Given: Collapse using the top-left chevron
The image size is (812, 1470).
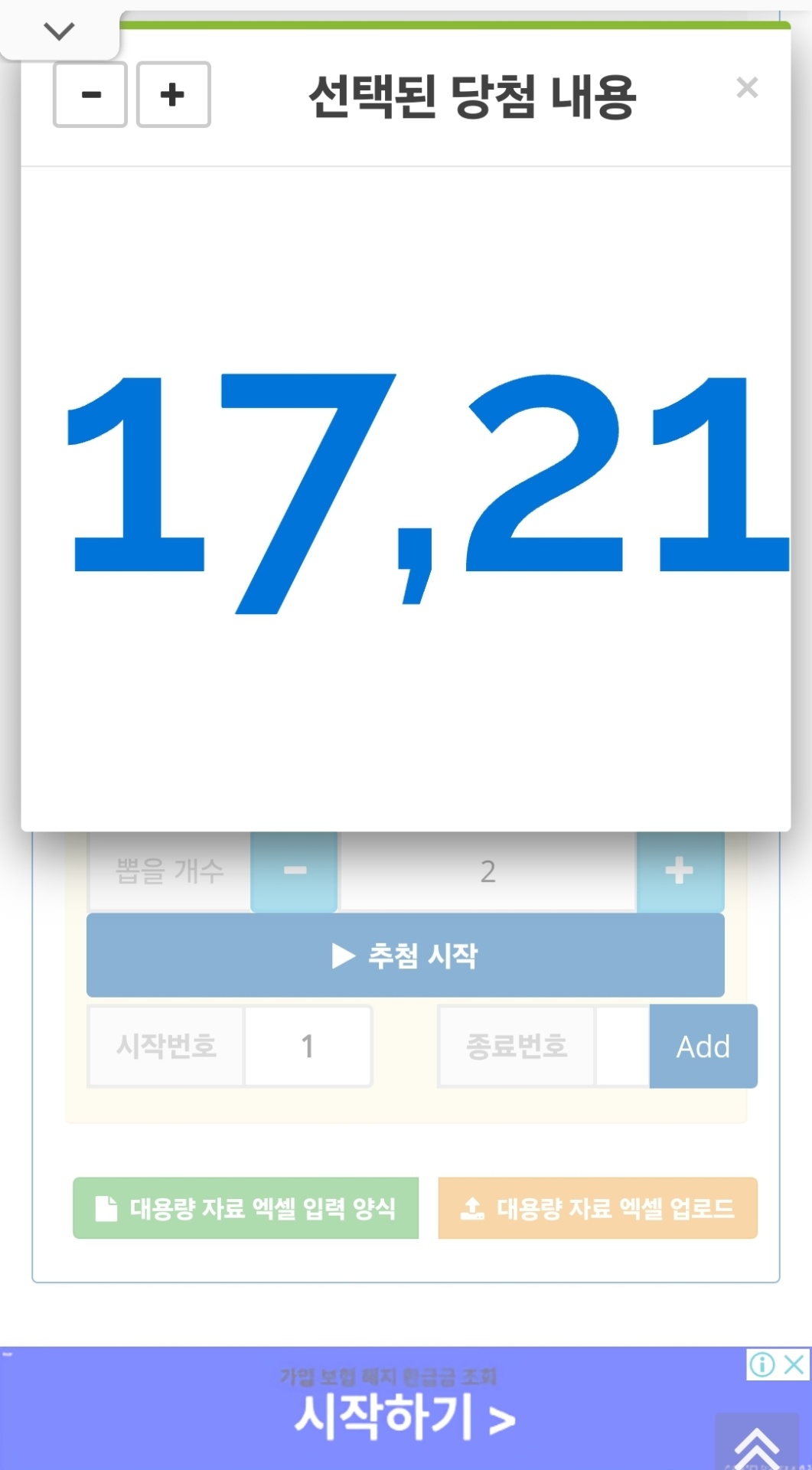Looking at the screenshot, I should pyautogui.click(x=59, y=31).
